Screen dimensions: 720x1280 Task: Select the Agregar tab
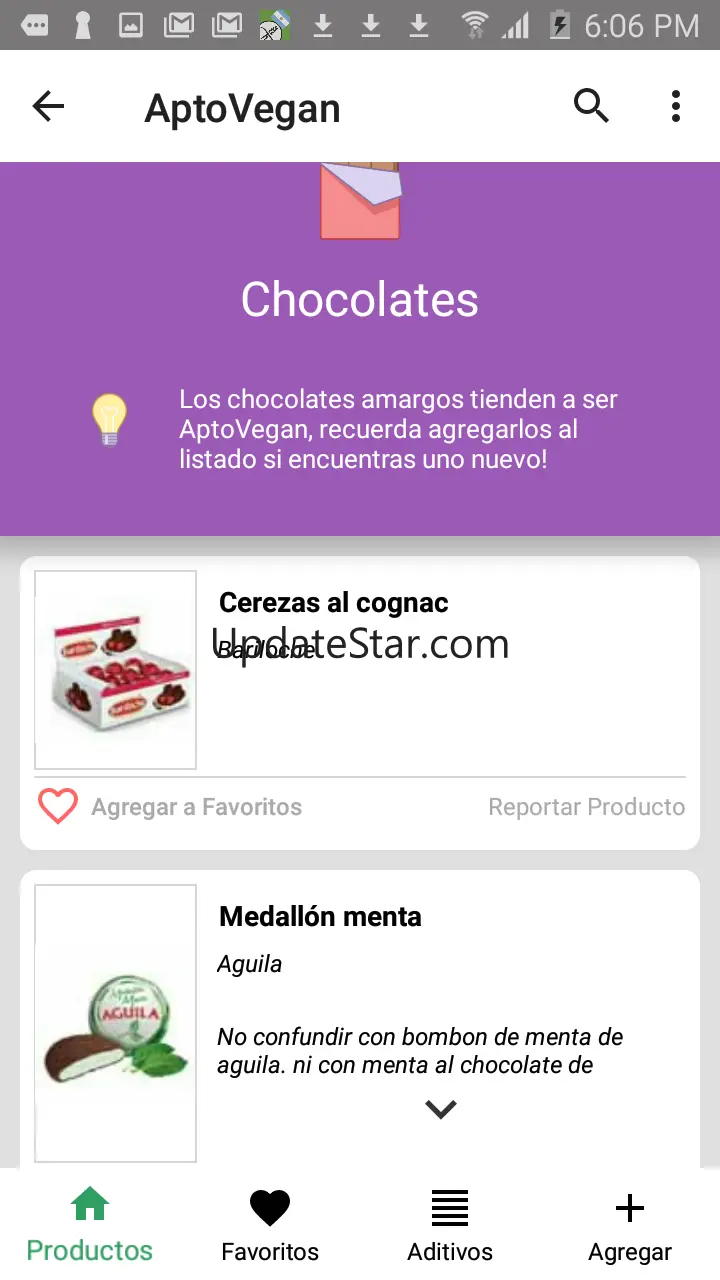coord(630,1226)
